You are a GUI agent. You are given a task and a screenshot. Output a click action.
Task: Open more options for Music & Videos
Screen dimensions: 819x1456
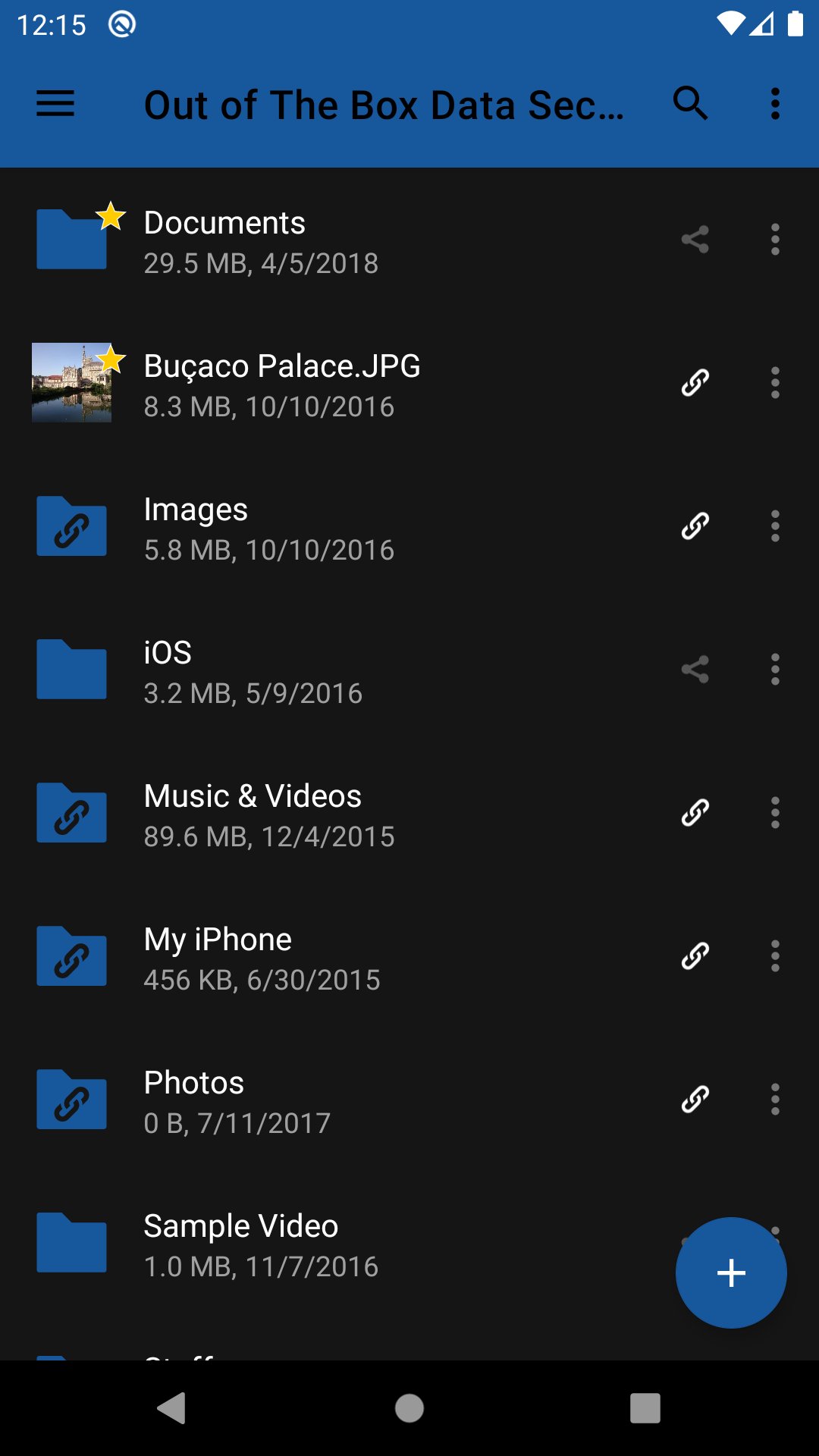pyautogui.click(x=774, y=813)
